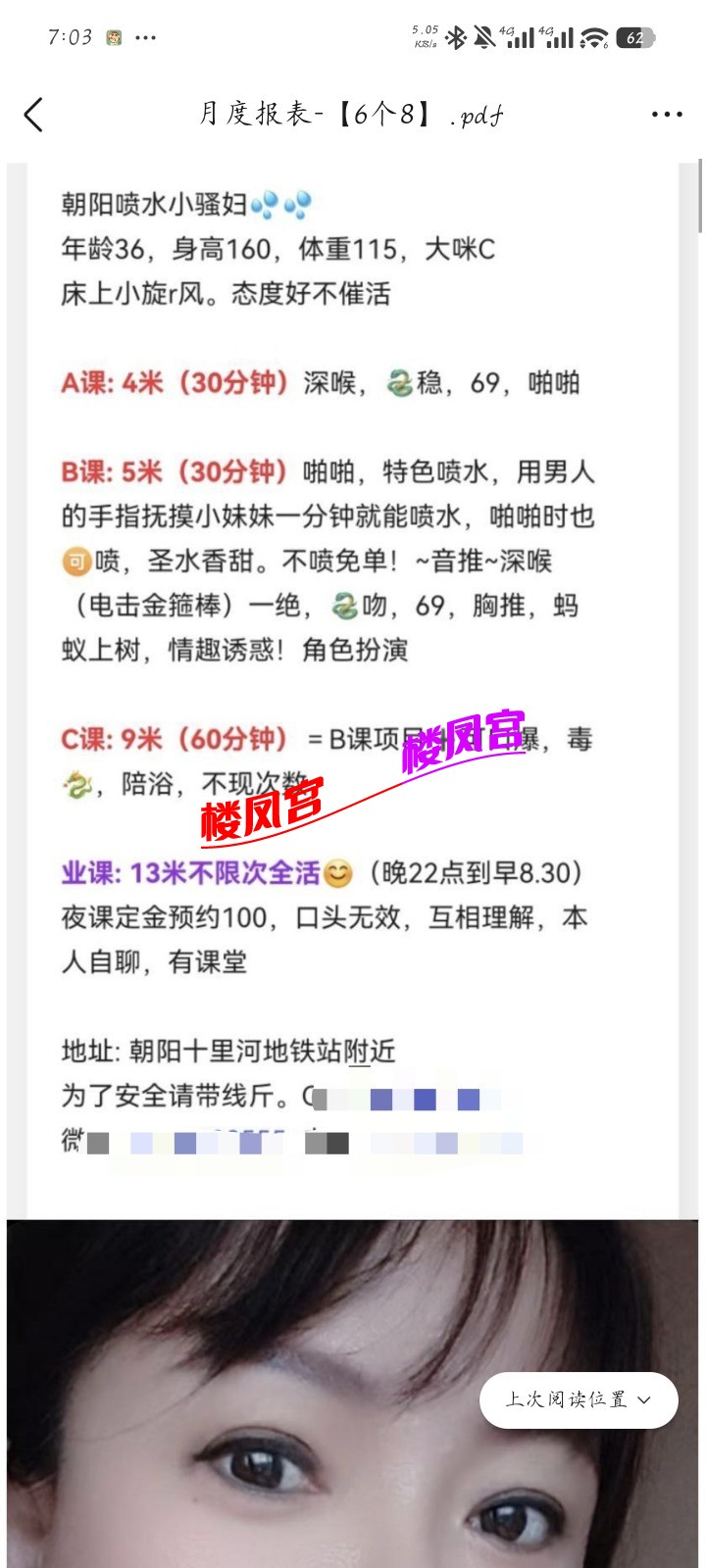Tap the back arrow to exit the PDF

(33, 115)
